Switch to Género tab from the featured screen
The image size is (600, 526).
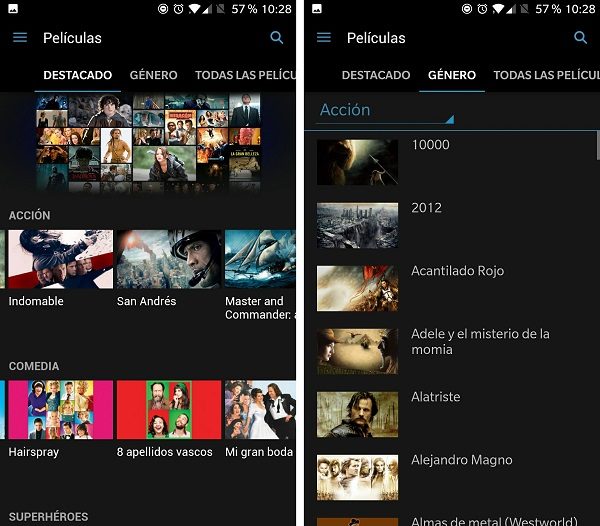[153, 75]
